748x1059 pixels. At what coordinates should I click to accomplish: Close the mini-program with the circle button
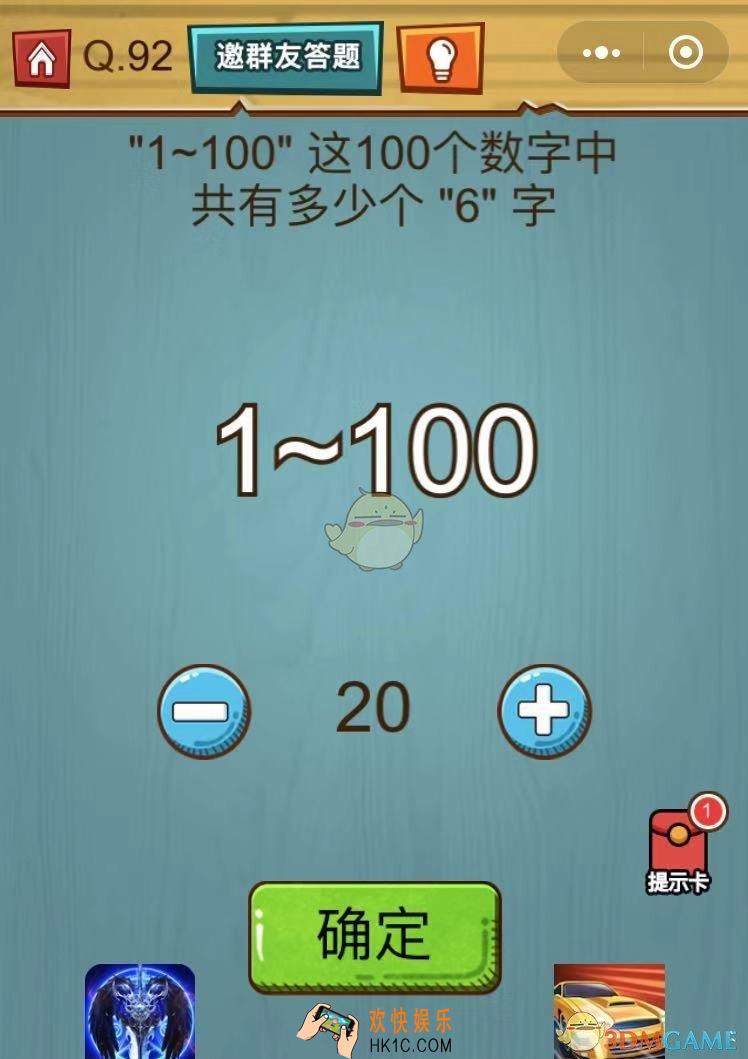point(685,52)
